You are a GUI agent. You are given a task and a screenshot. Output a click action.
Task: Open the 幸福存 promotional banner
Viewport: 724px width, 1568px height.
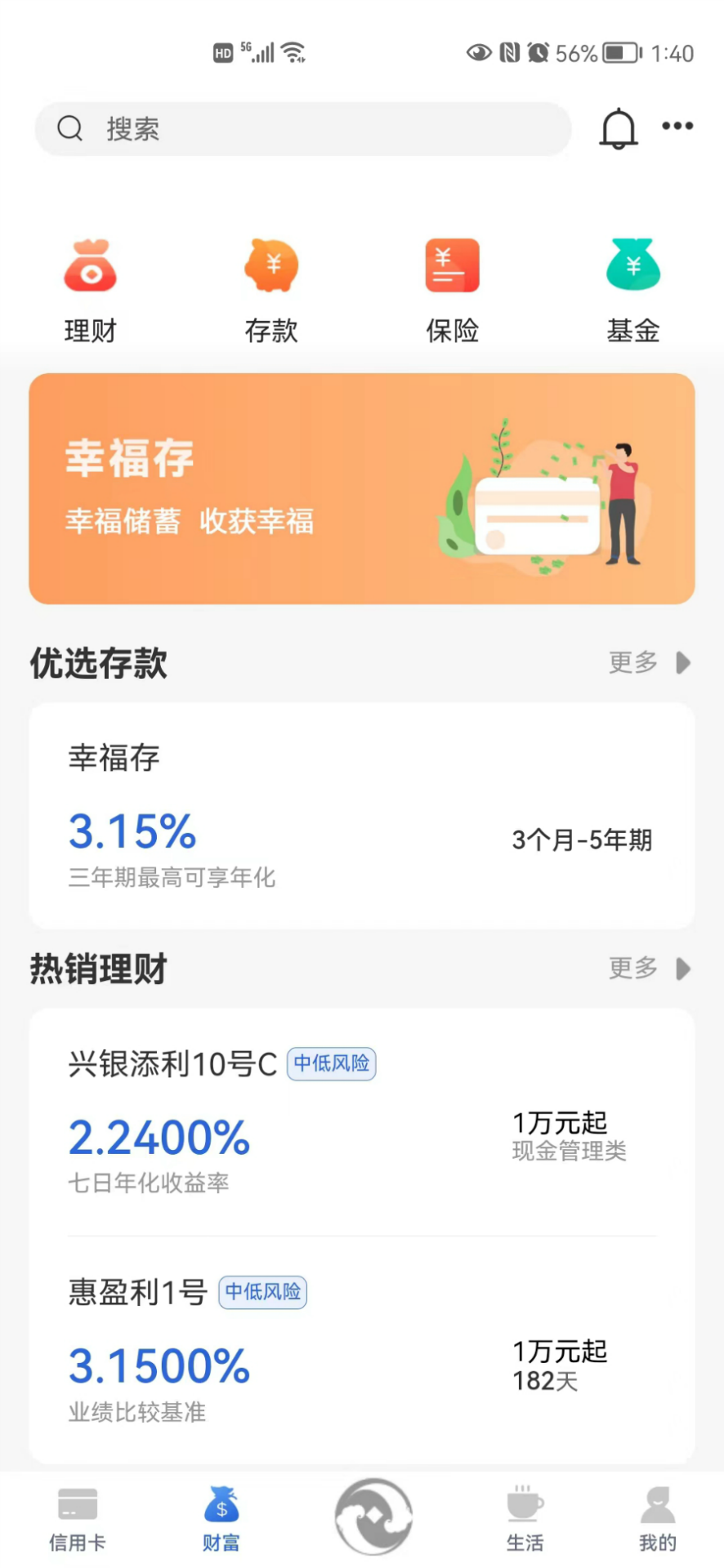(x=362, y=488)
